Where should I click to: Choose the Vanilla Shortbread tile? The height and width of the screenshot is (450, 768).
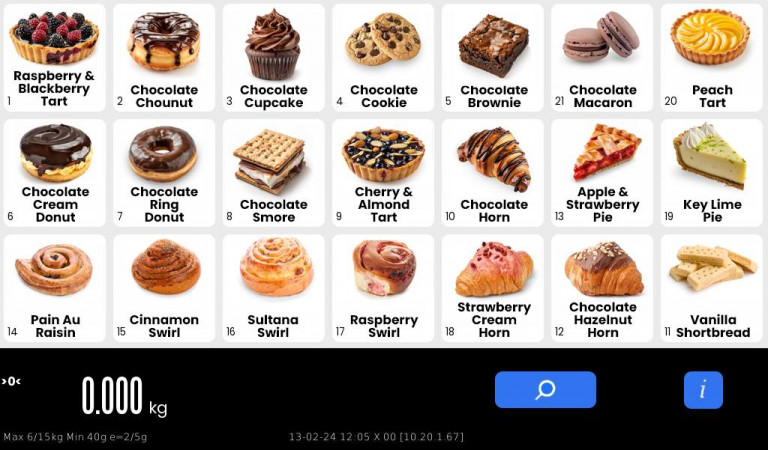click(712, 288)
